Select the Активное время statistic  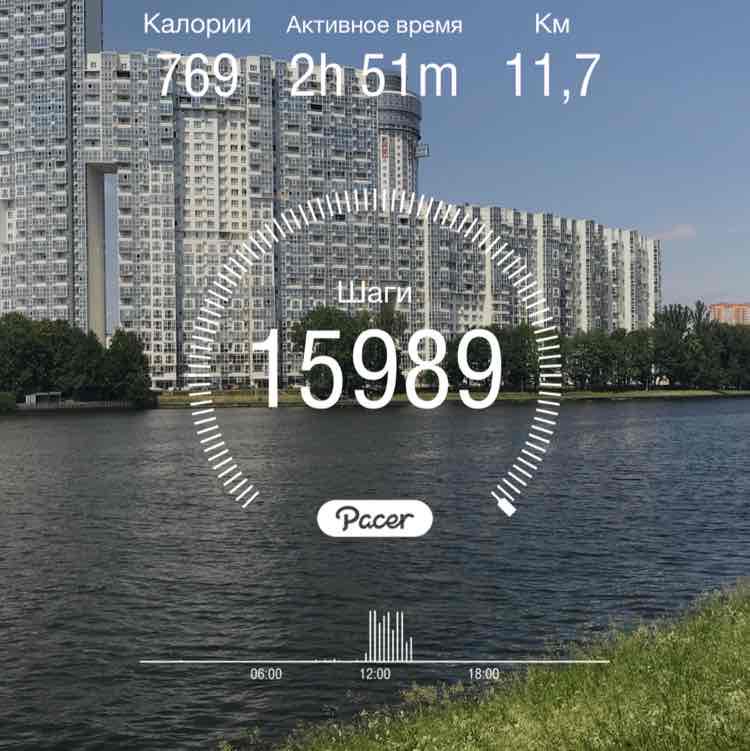[374, 22]
